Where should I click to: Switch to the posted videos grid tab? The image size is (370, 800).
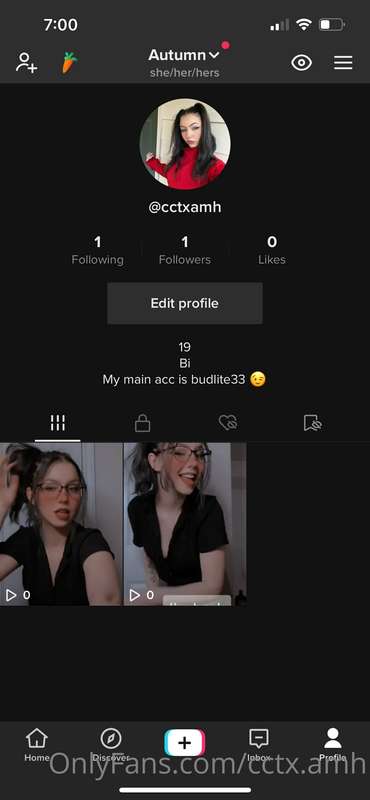point(58,423)
